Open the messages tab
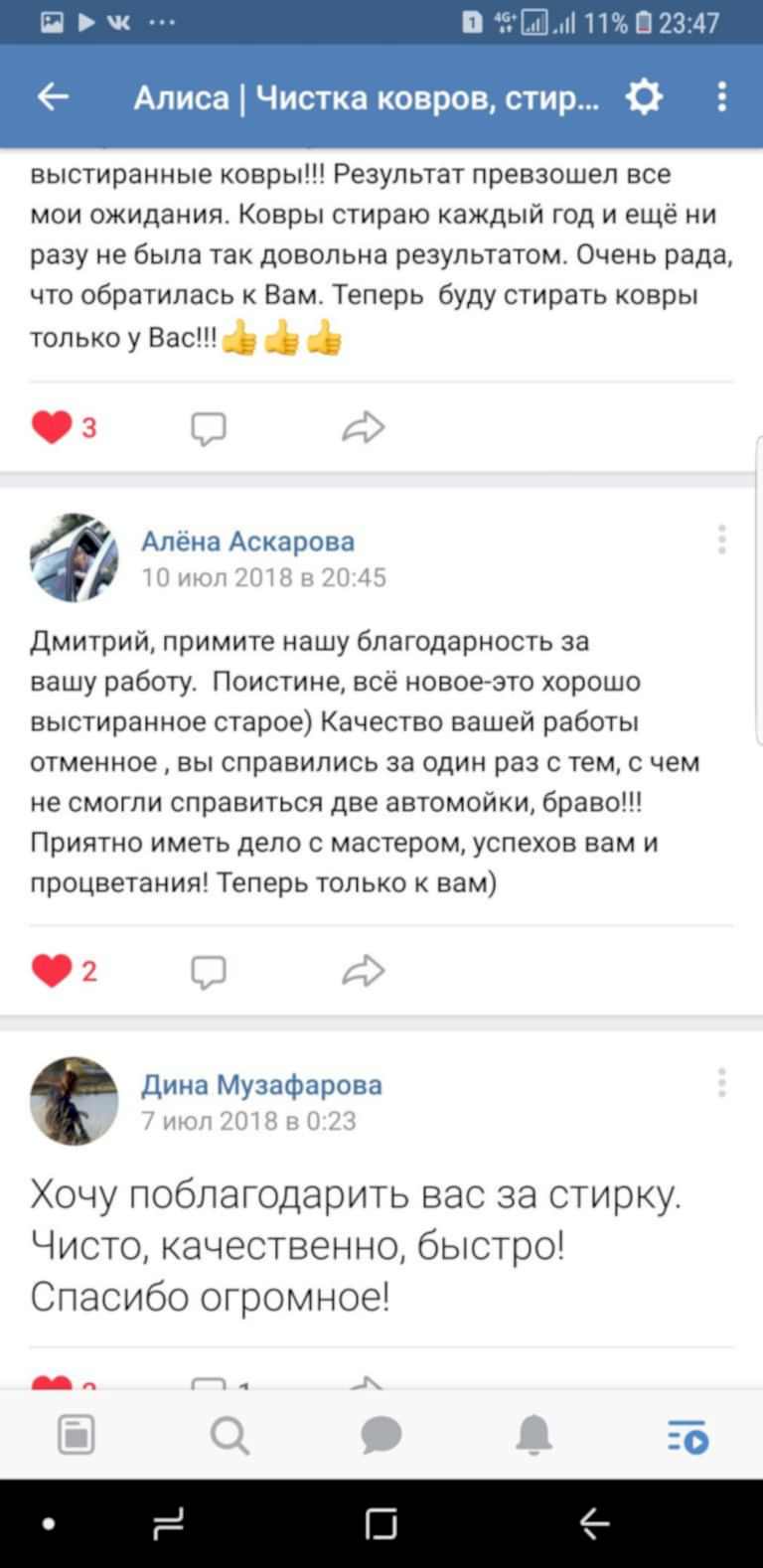The width and height of the screenshot is (763, 1568). (x=381, y=1435)
